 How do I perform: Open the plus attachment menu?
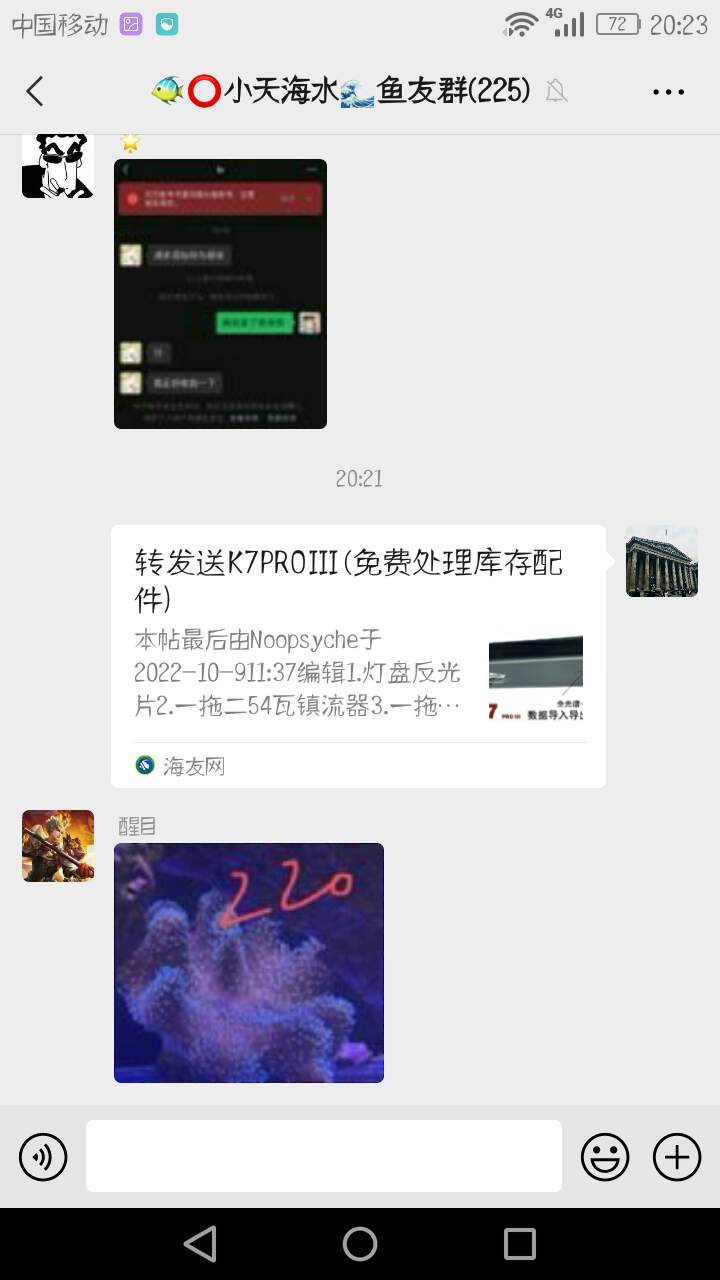pyautogui.click(x=677, y=1158)
